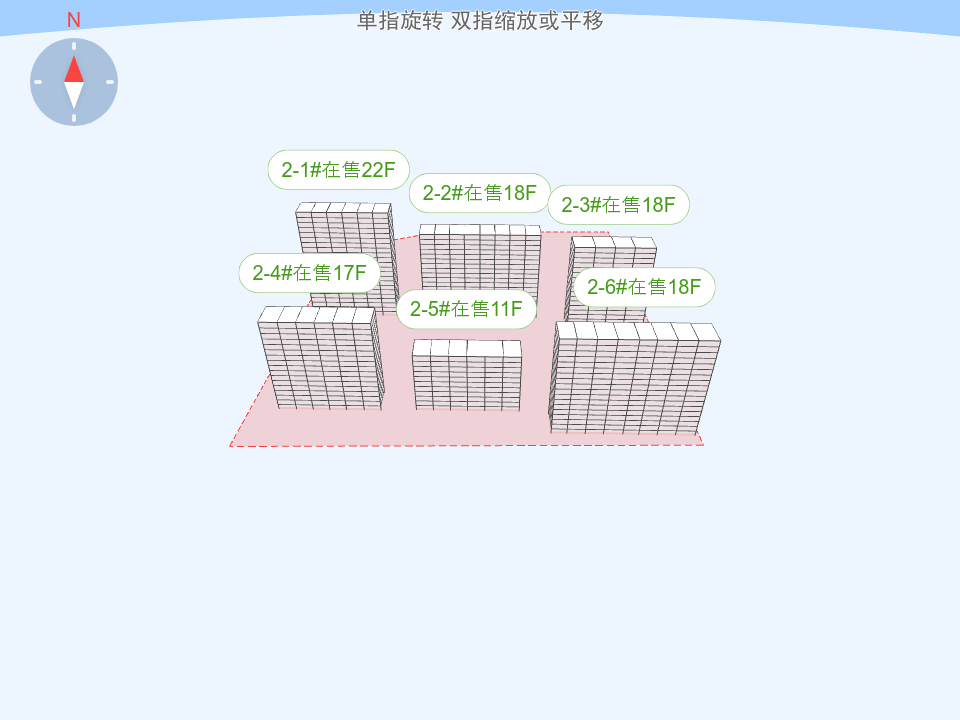Open building label 2-6#在售18F
960x720 pixels.
644,287
